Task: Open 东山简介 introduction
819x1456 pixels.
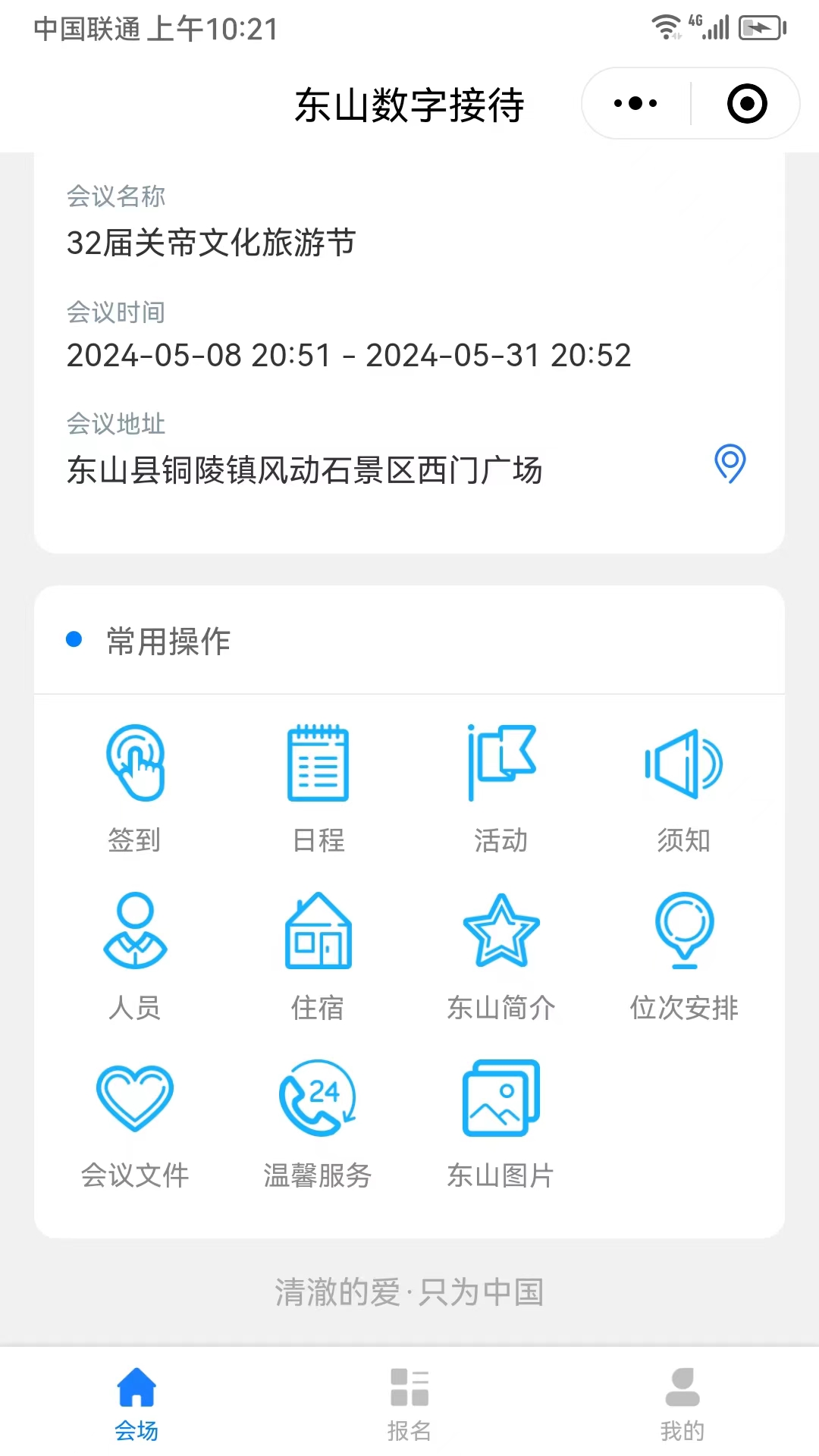Action: click(x=501, y=955)
